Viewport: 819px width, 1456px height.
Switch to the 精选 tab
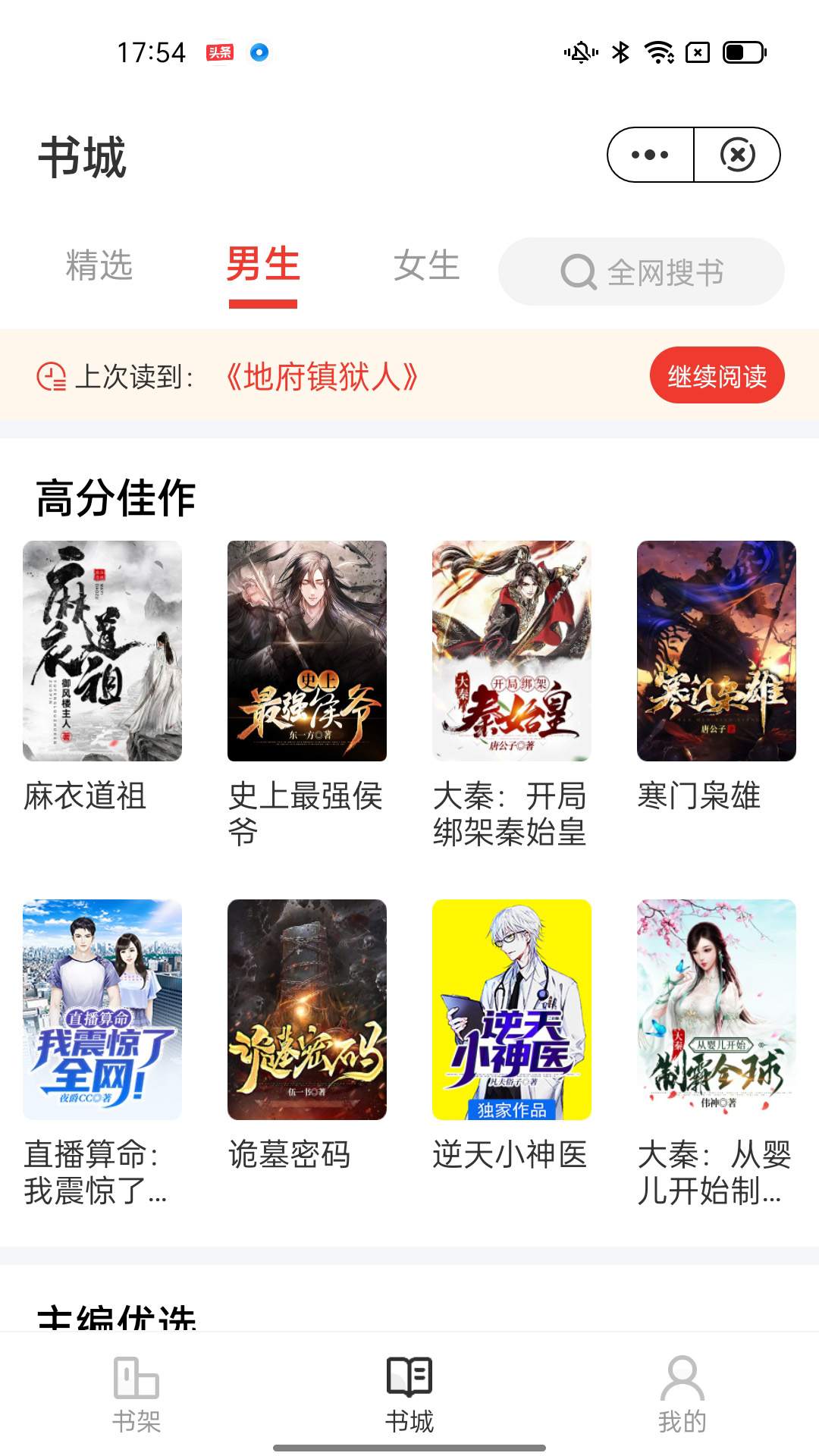point(100,268)
